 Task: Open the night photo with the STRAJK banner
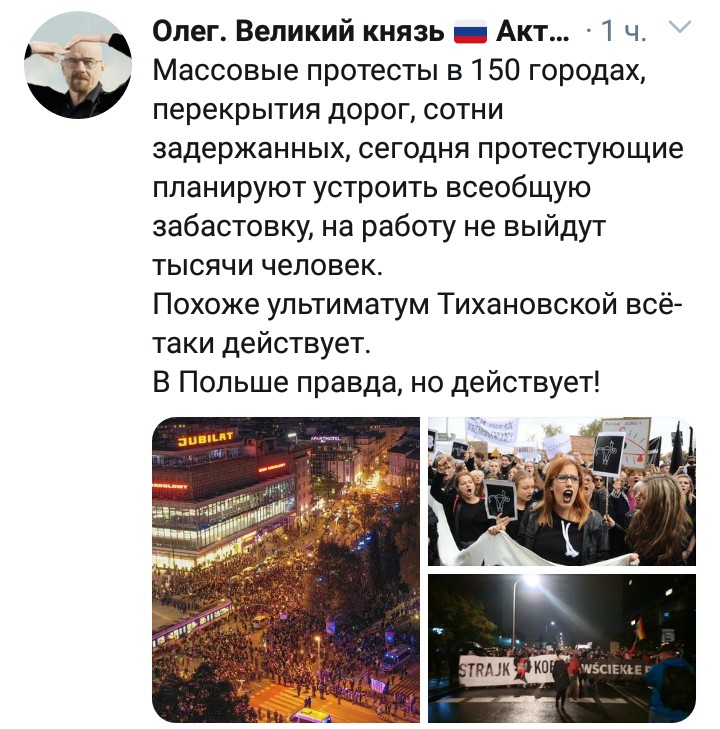pyautogui.click(x=561, y=648)
